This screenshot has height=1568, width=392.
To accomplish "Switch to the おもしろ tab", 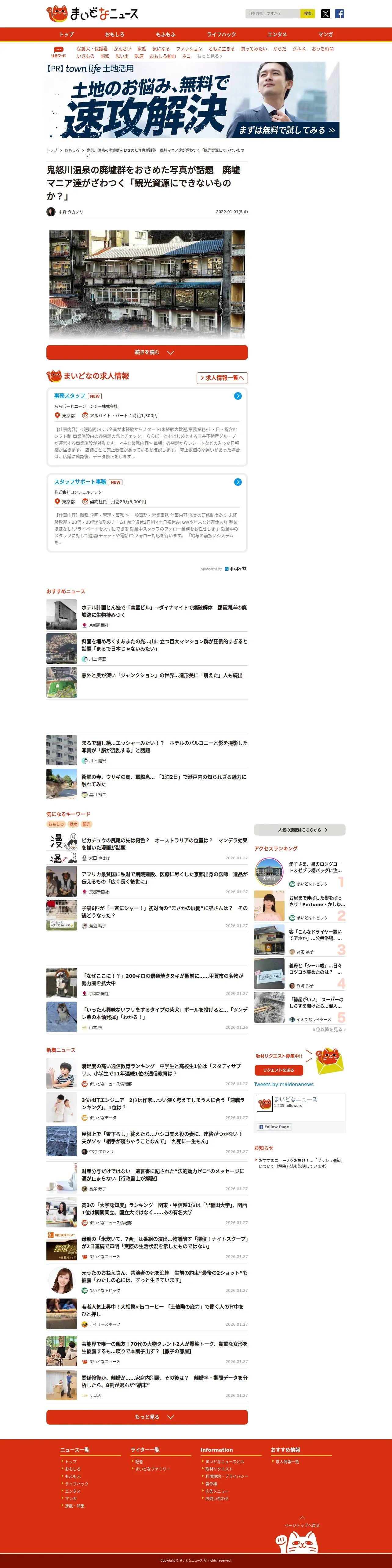I will pos(114,35).
